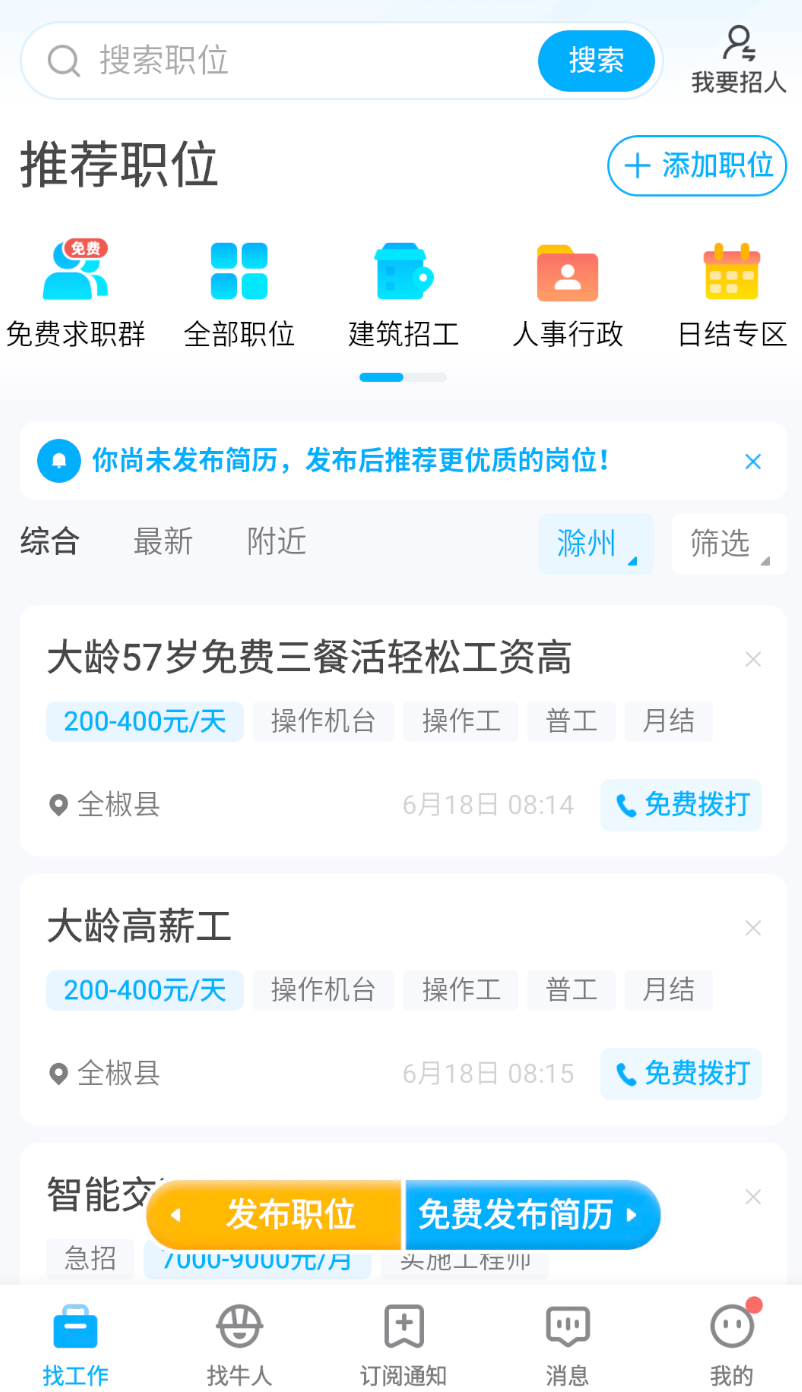Image resolution: width=802 pixels, height=1392 pixels.
Task: Open the 筛选 filter options
Action: click(729, 544)
